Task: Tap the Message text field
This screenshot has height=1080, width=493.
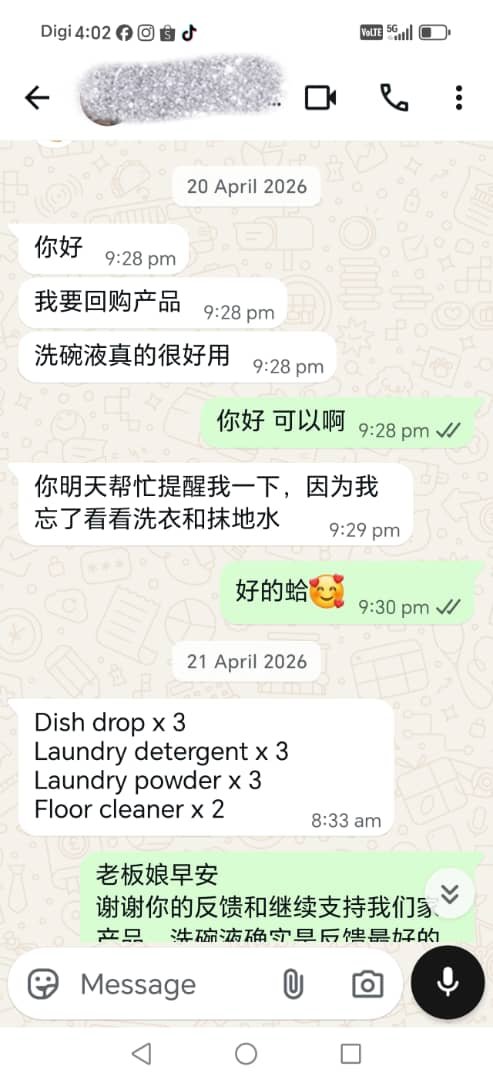Action: coord(172,984)
